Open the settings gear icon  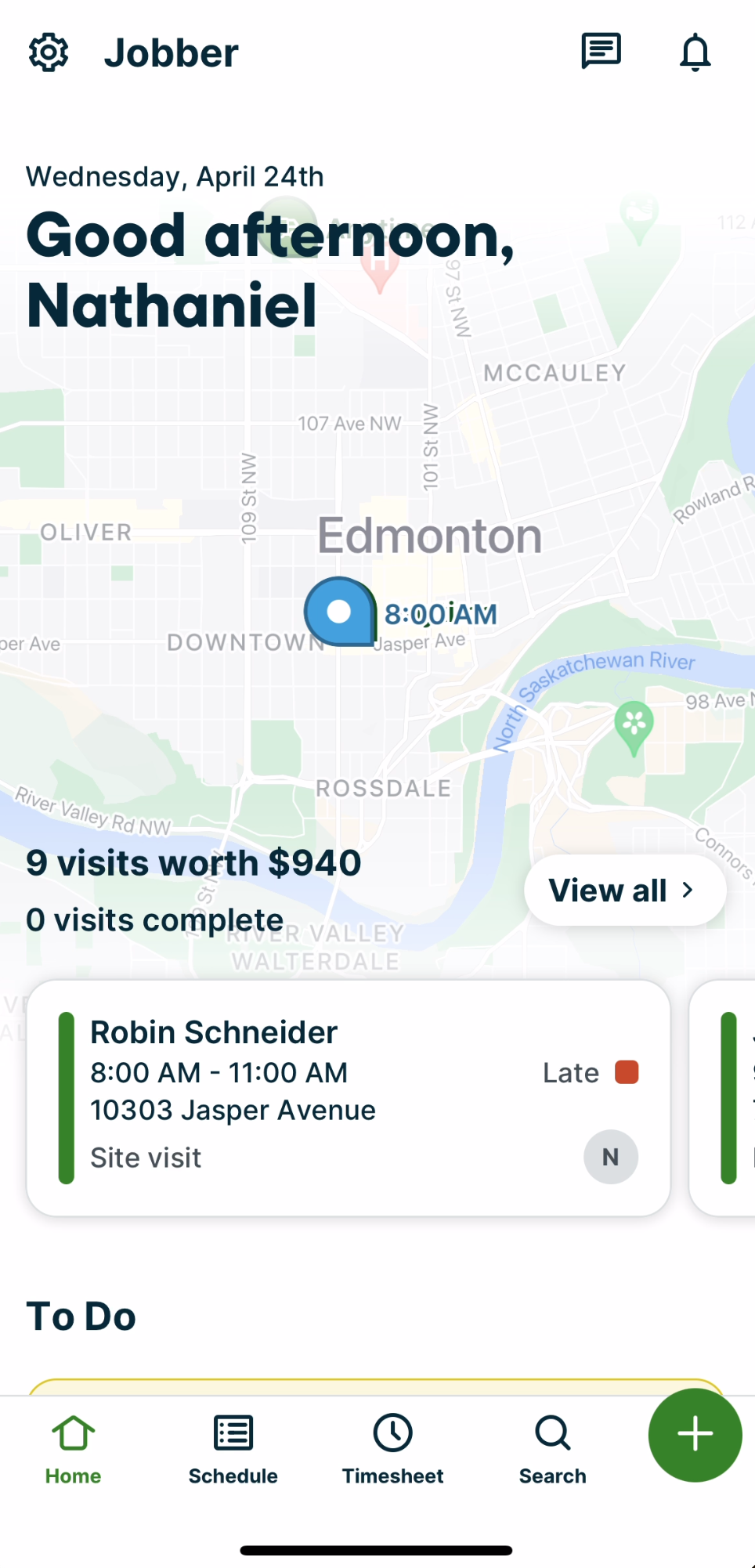[x=48, y=51]
